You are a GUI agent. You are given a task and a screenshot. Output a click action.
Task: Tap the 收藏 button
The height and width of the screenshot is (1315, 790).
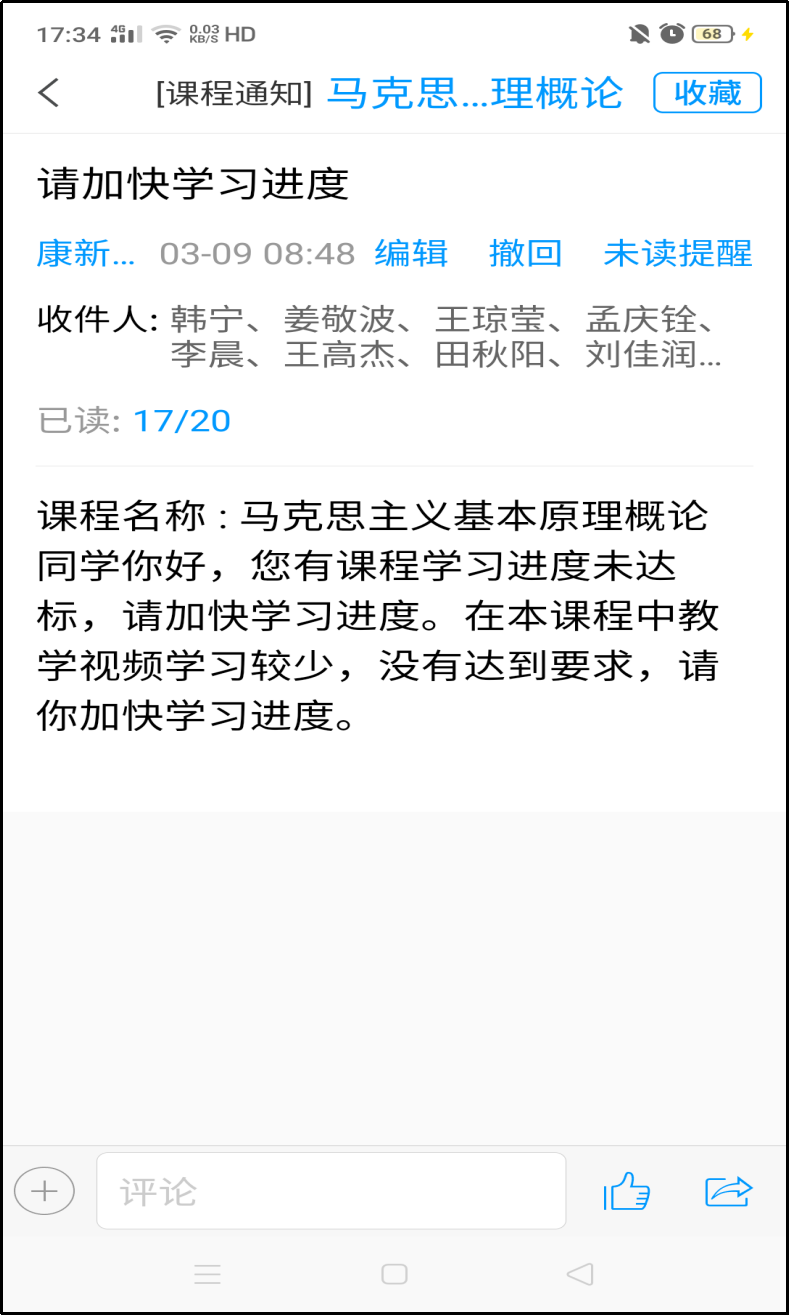[x=707, y=93]
